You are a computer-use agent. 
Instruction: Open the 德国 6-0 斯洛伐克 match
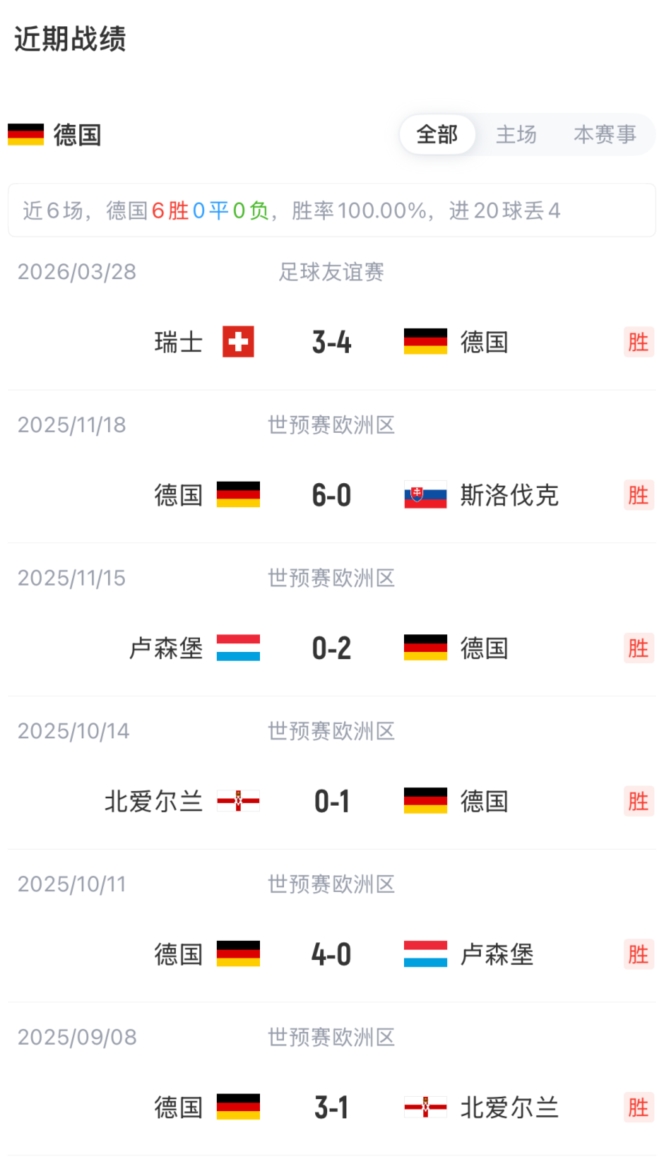(x=331, y=495)
